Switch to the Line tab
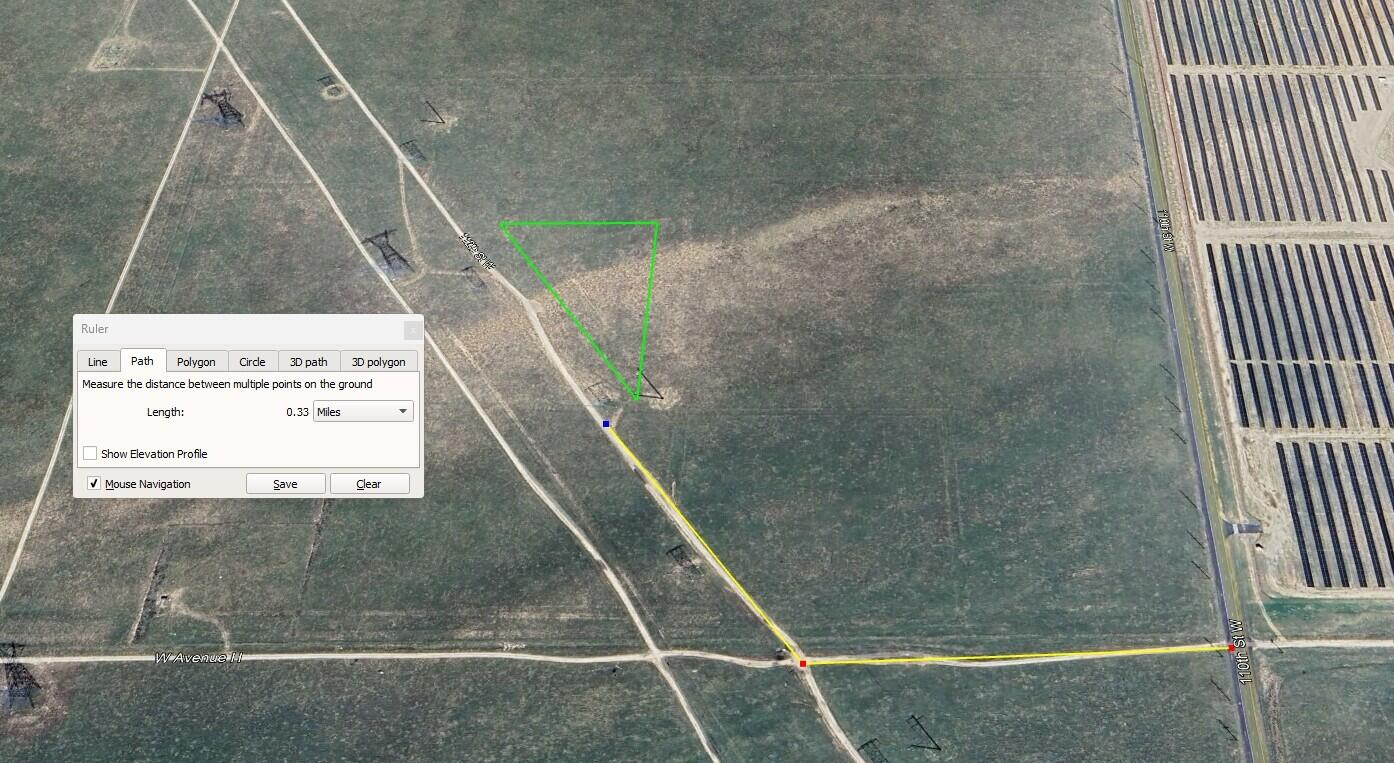This screenshot has width=1394, height=763. (x=97, y=362)
